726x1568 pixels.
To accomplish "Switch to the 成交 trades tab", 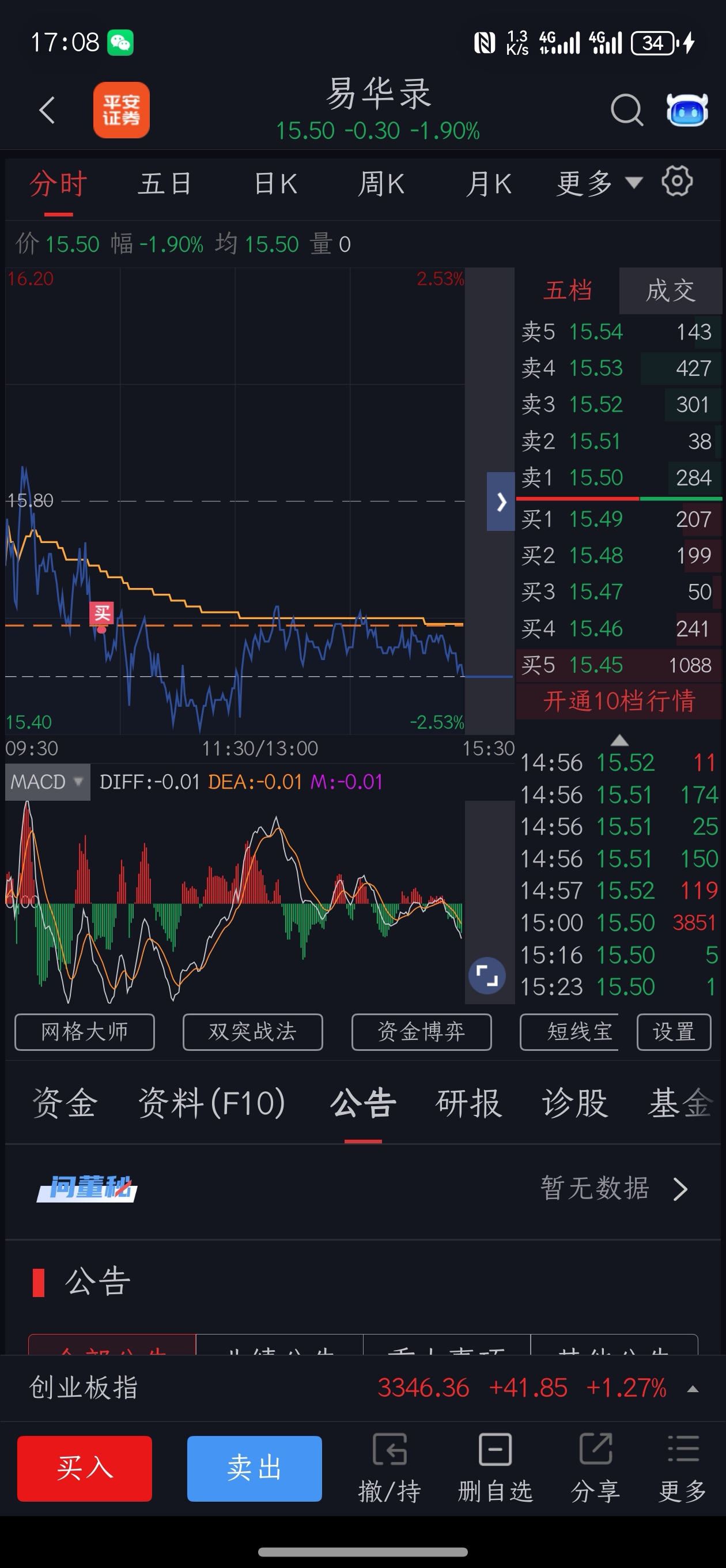I will [670, 291].
